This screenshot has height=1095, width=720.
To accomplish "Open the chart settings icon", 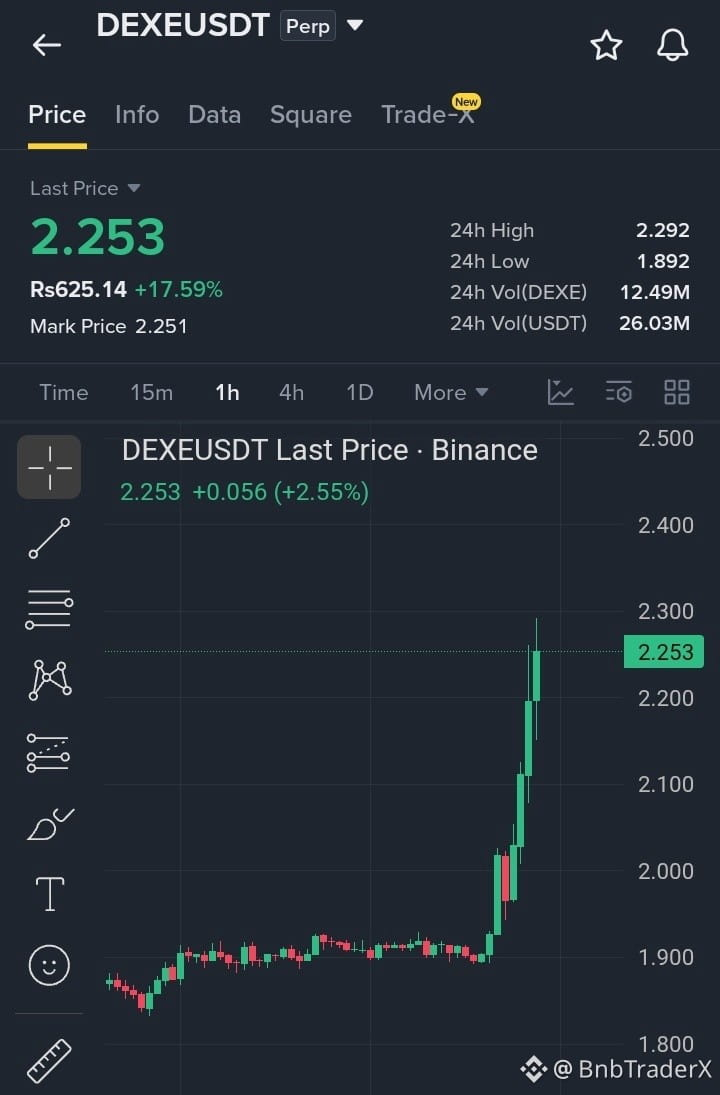I will point(619,392).
